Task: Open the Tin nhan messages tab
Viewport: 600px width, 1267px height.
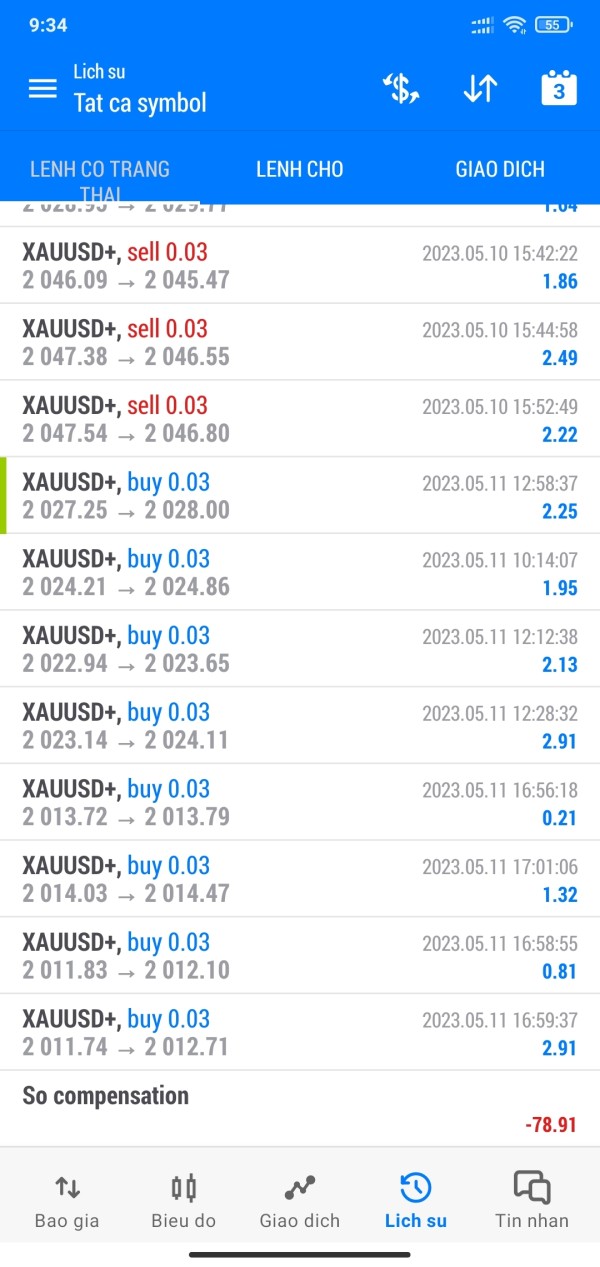Action: [532, 1201]
